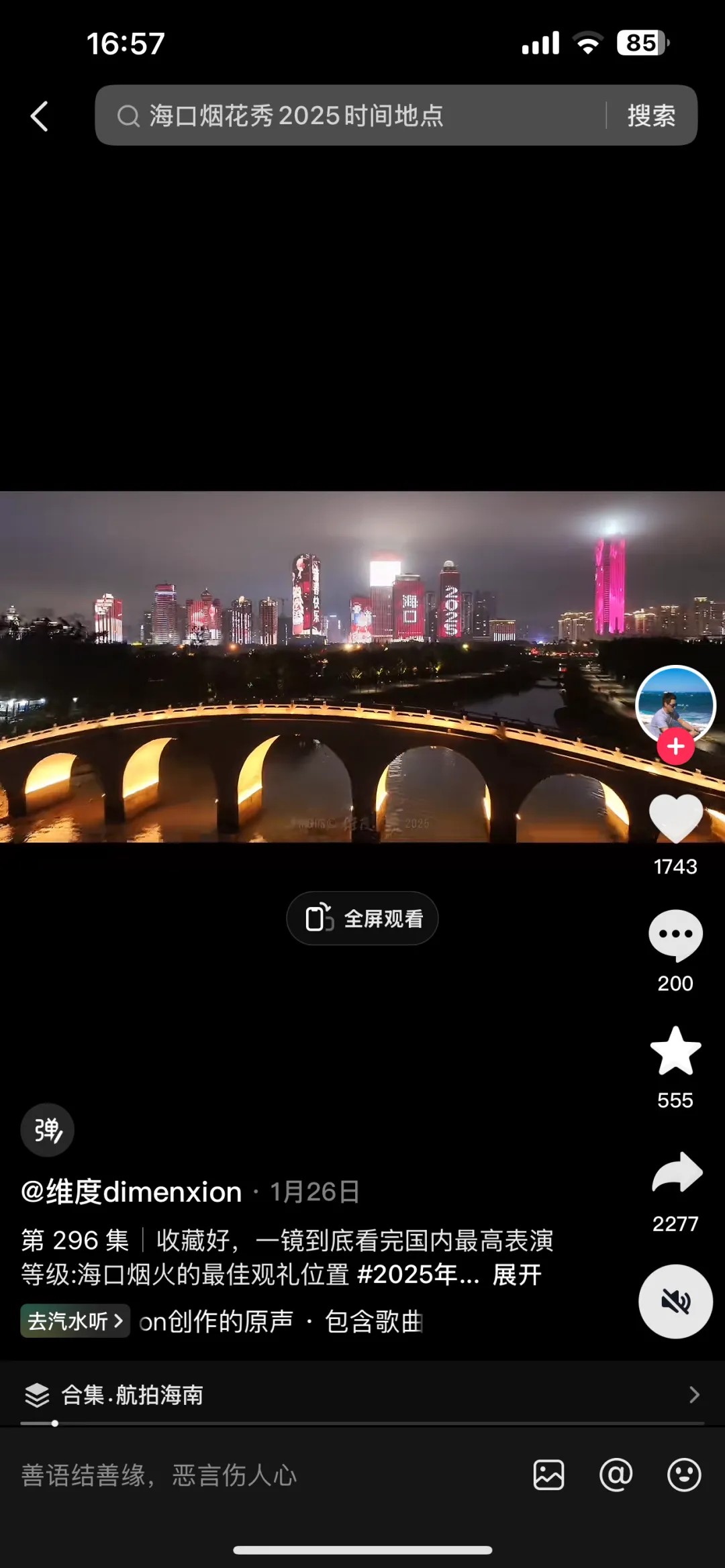Tap the 搜索 button
This screenshot has width=725, height=1568.
(650, 115)
